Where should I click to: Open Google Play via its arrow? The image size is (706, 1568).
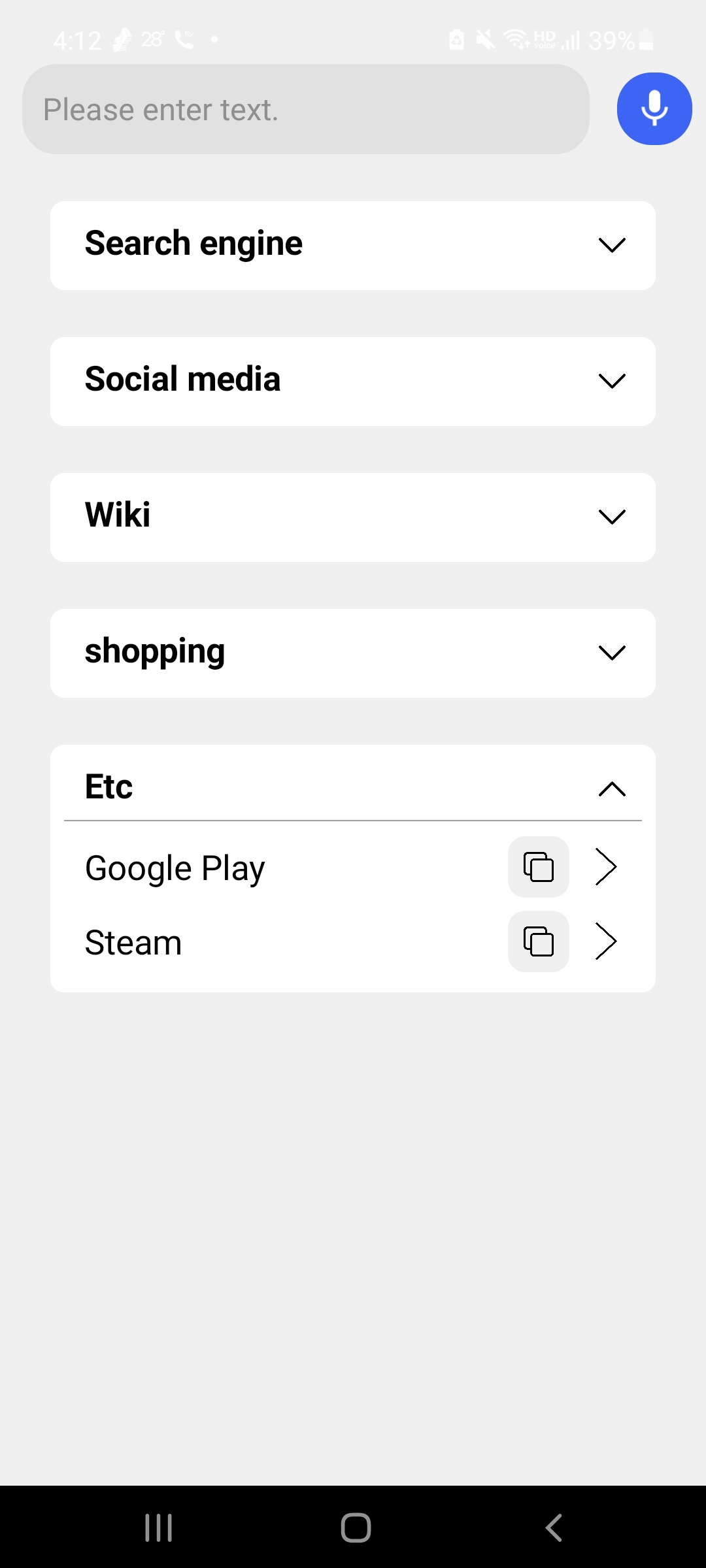click(607, 867)
